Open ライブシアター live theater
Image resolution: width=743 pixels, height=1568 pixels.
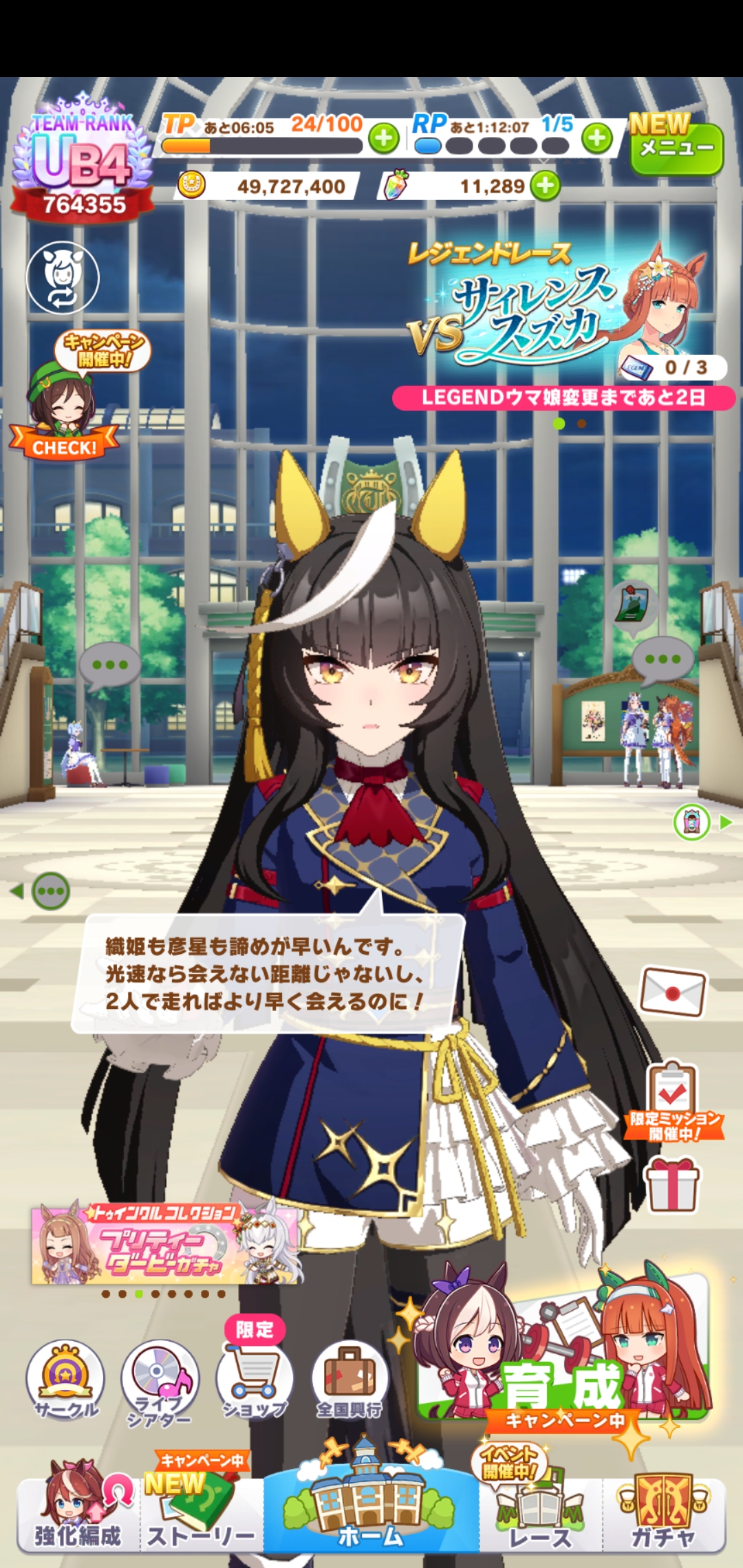(x=160, y=1382)
